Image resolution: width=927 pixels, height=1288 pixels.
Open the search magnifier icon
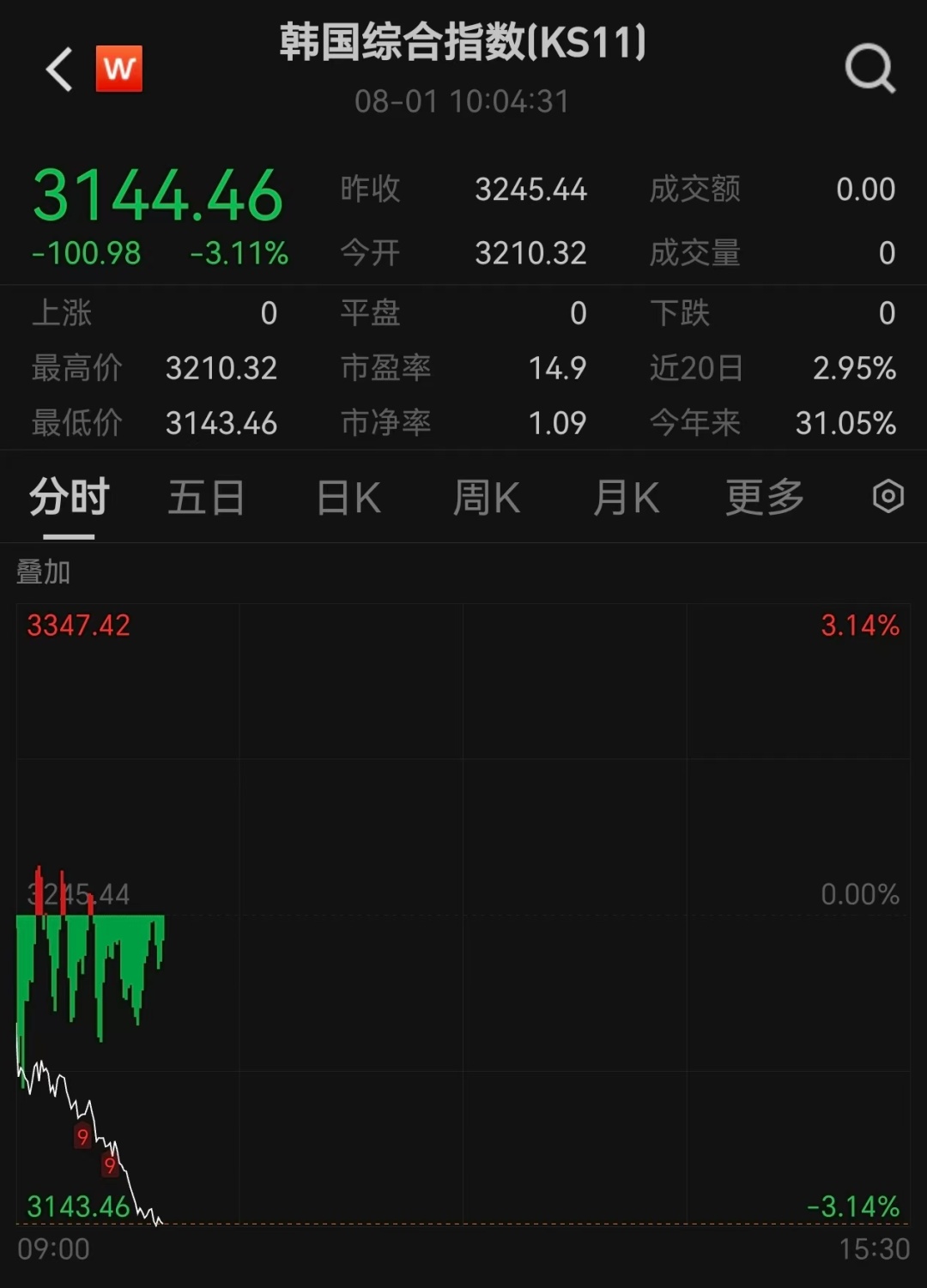pos(870,69)
